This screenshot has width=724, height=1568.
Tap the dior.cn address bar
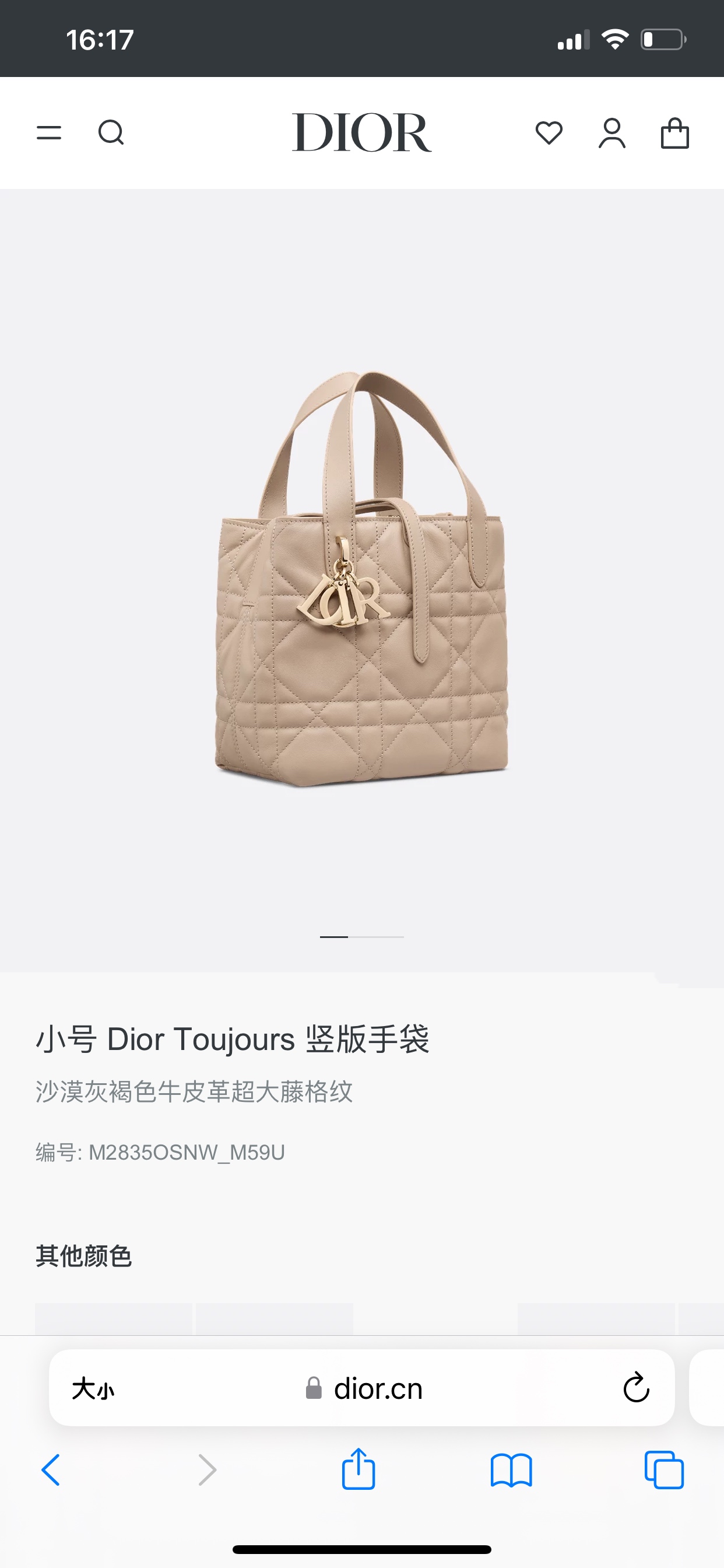(363, 1388)
